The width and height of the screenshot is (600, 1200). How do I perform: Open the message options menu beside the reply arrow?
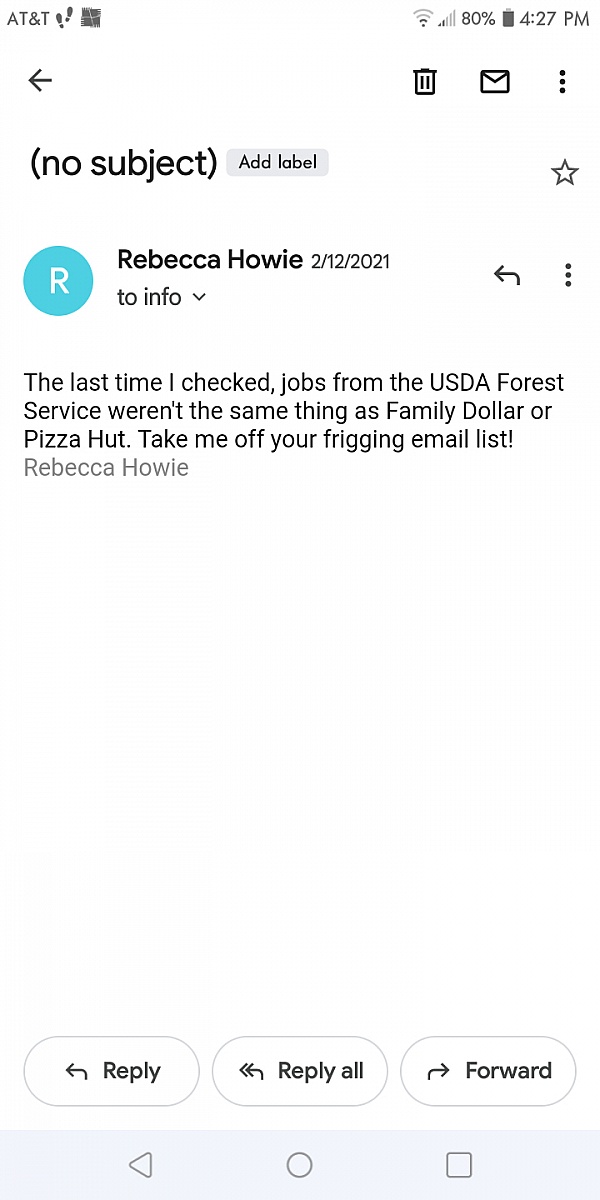[x=568, y=275]
